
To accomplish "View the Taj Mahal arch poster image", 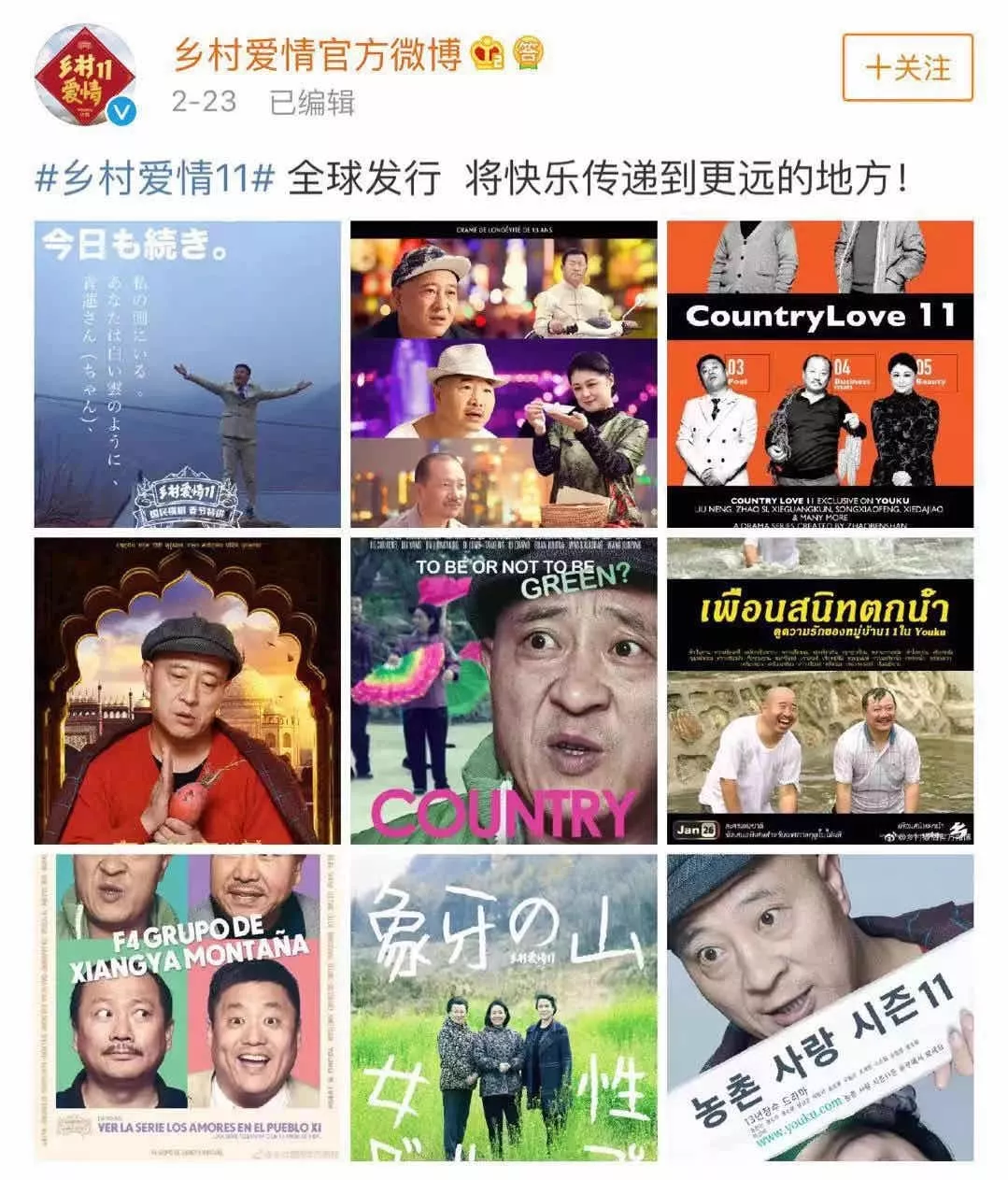I will 188,691.
